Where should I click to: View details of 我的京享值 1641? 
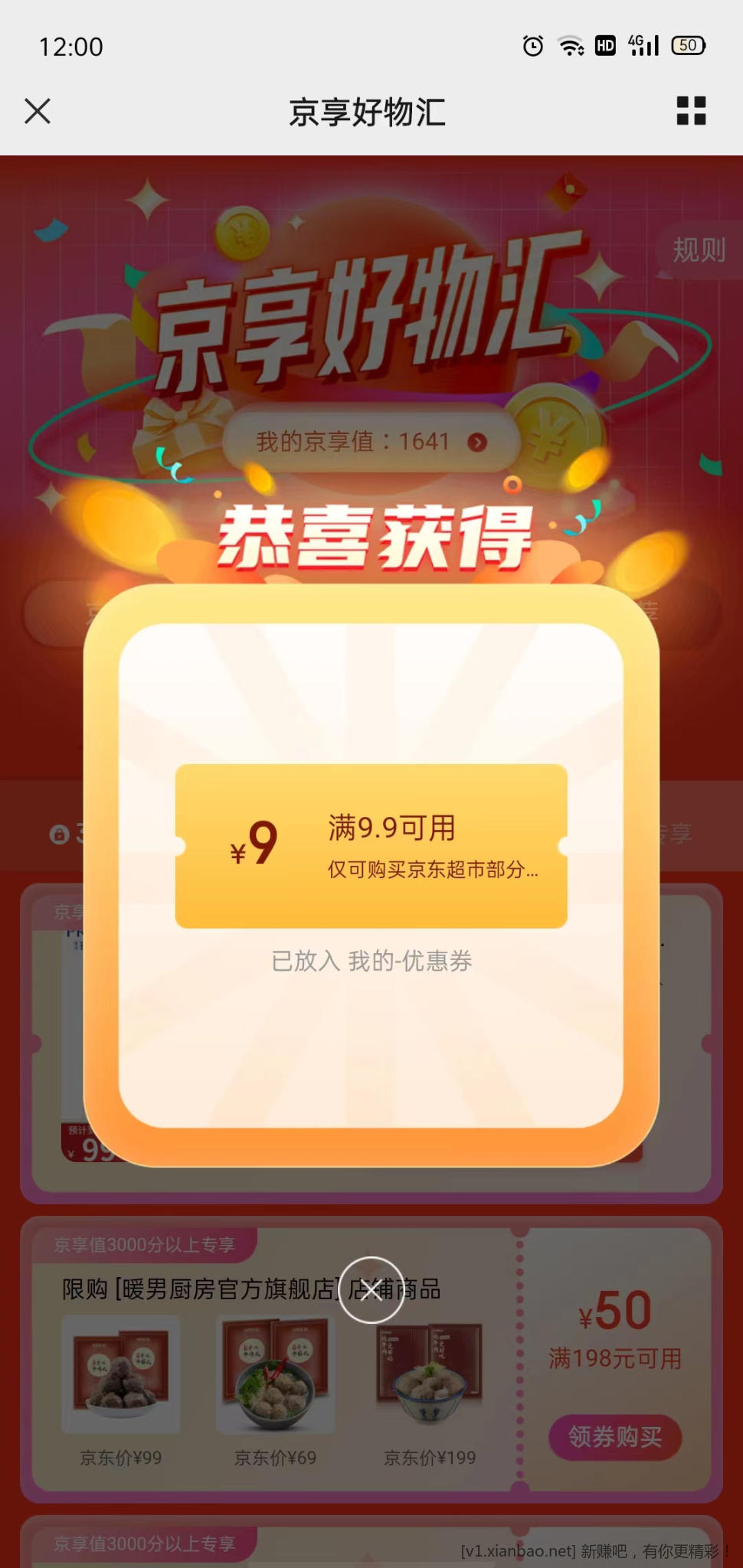pos(371,442)
